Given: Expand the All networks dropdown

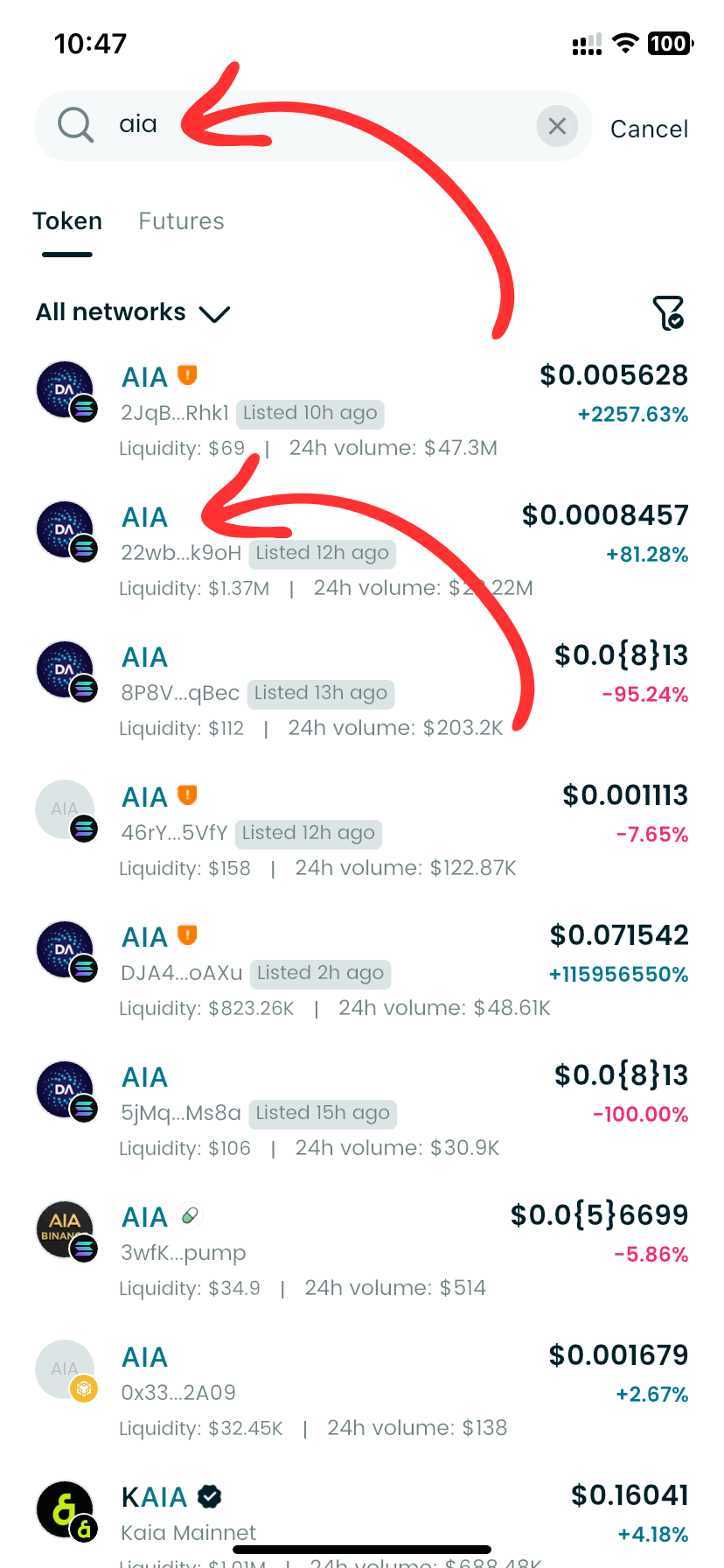Looking at the screenshot, I should click(132, 312).
